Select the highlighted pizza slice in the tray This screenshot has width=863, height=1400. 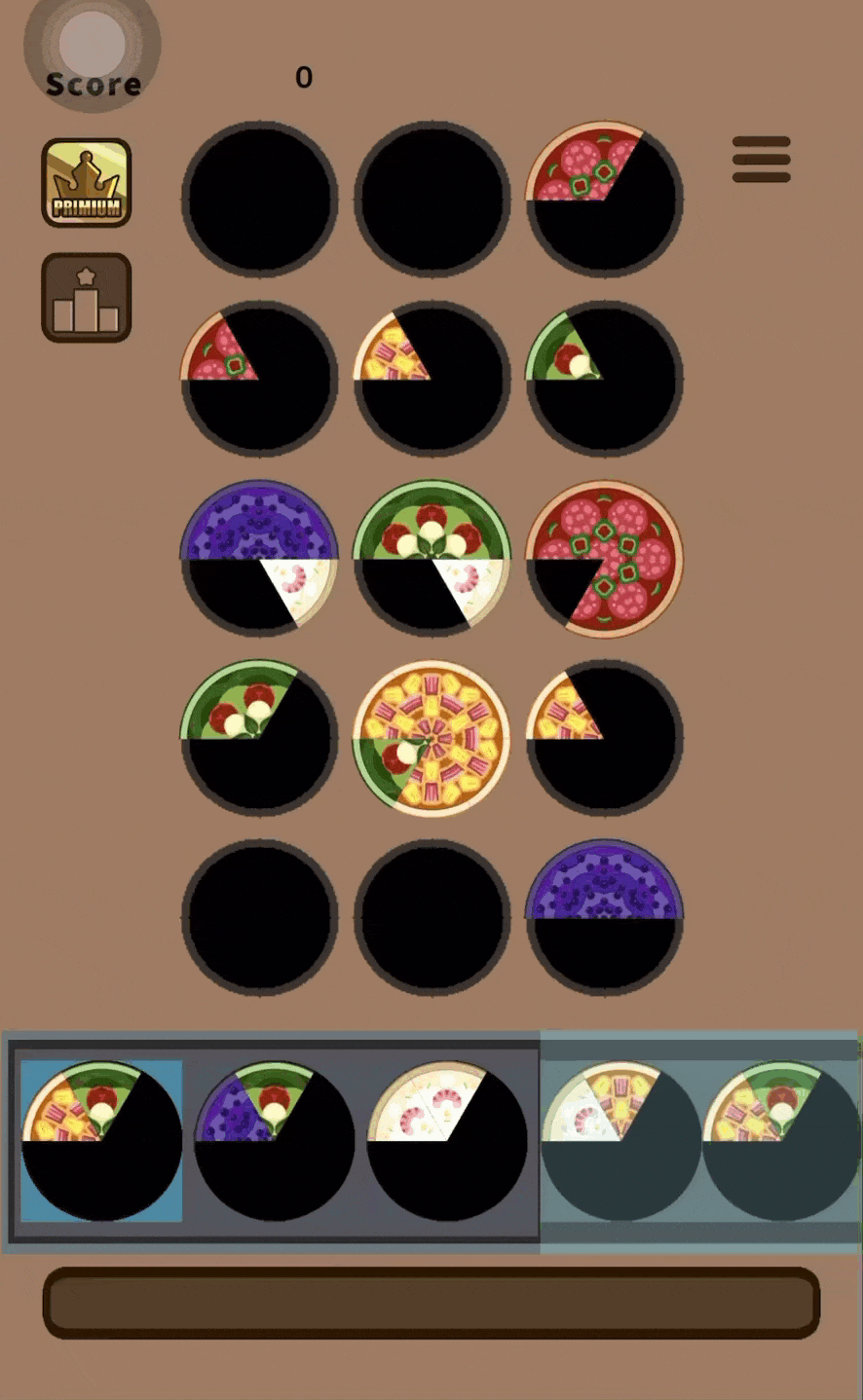coord(101,1140)
